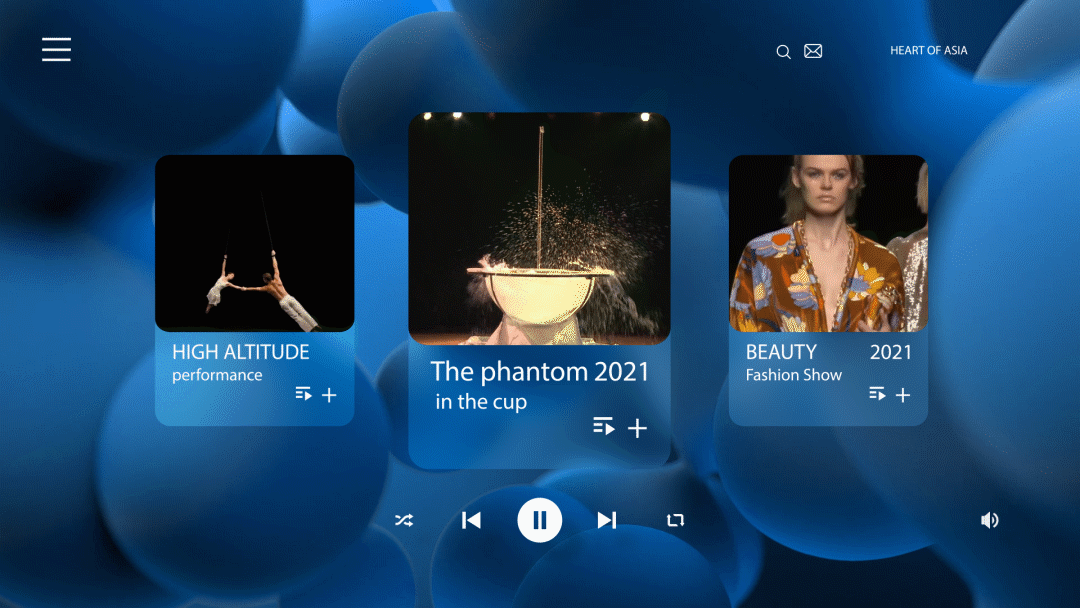The width and height of the screenshot is (1080, 608).
Task: Enable shuffle playback
Action: pos(404,520)
